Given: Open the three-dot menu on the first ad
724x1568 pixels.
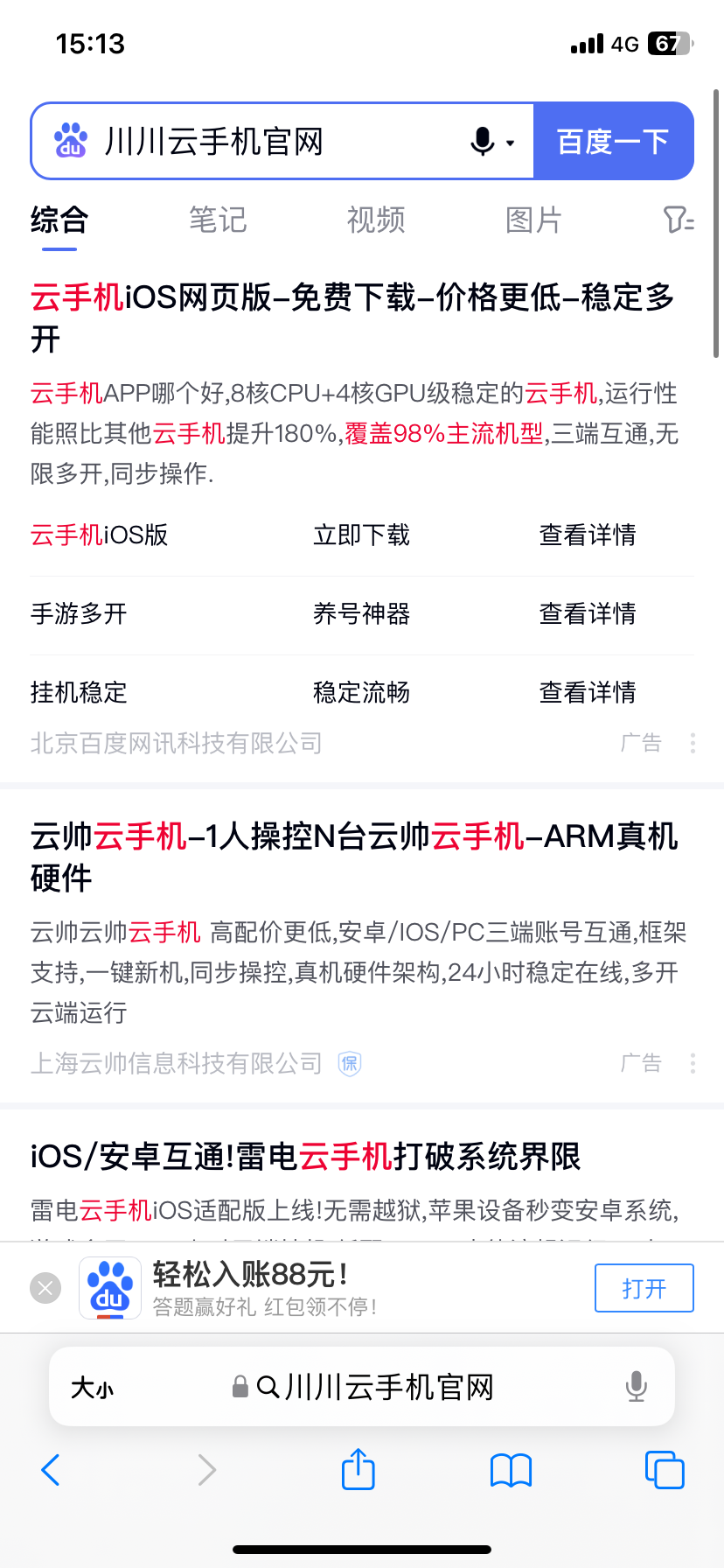Looking at the screenshot, I should 692,742.
